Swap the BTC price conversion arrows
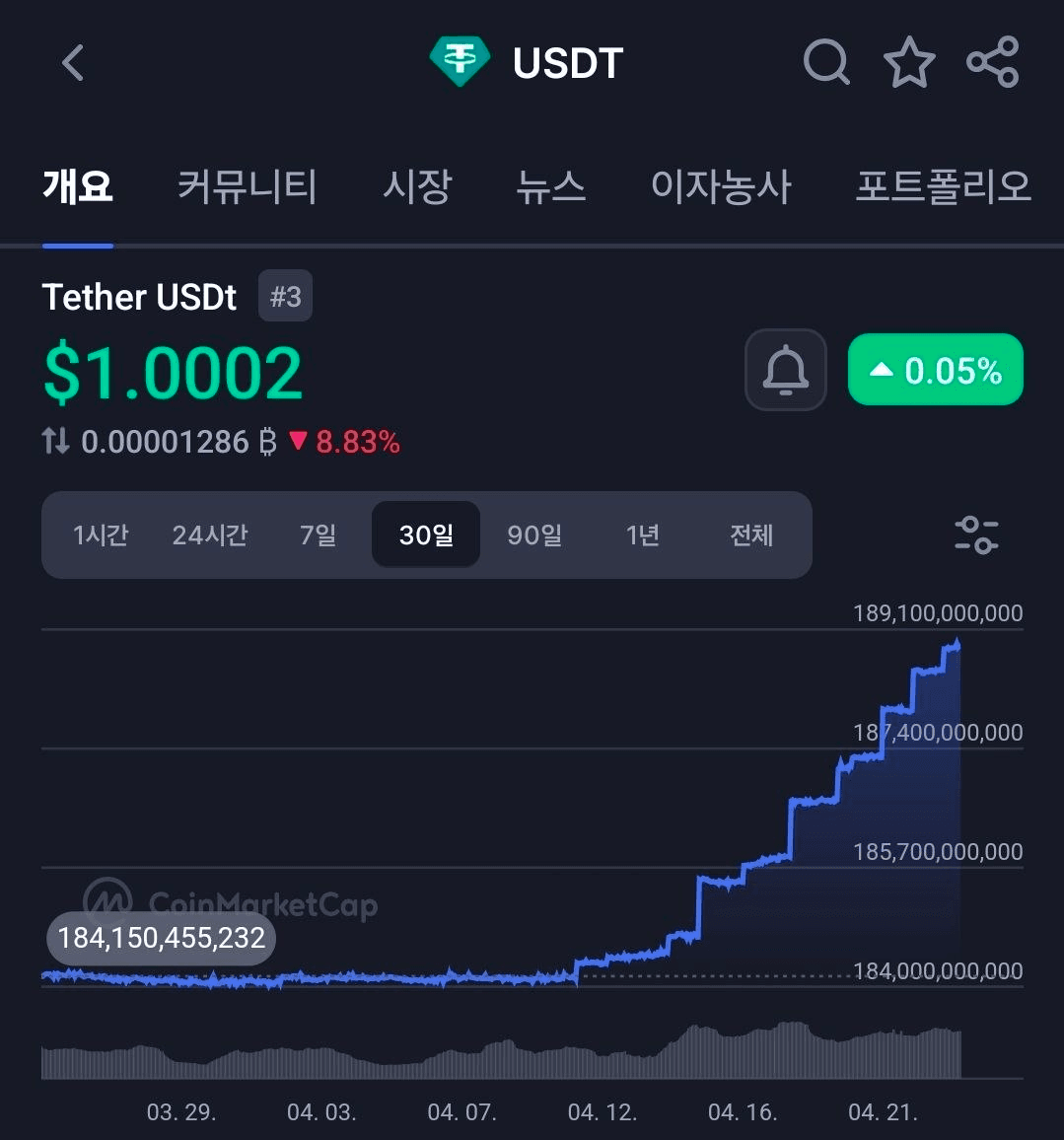1064x1140 pixels. tap(56, 442)
